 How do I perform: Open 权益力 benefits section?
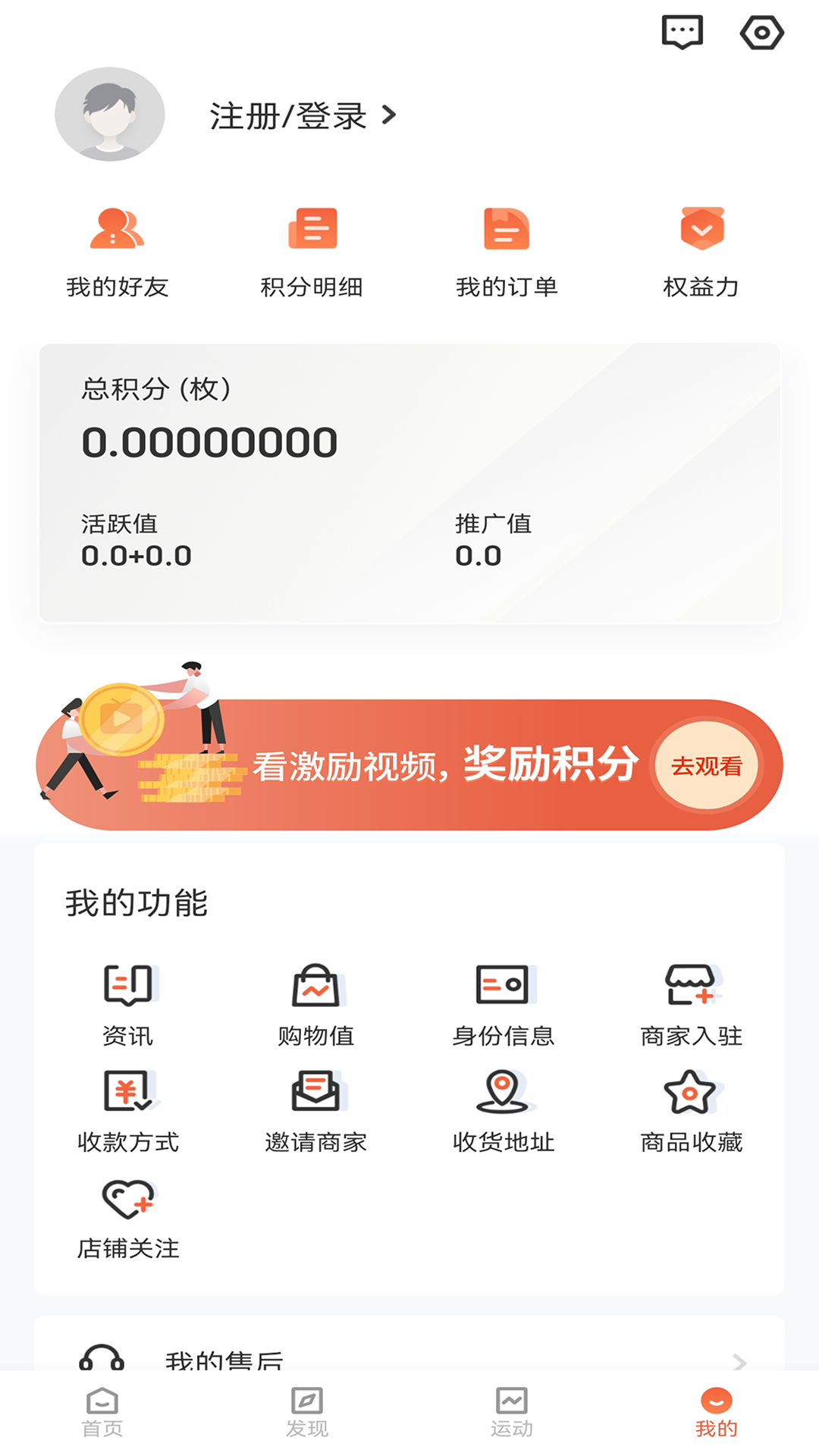[x=701, y=250]
